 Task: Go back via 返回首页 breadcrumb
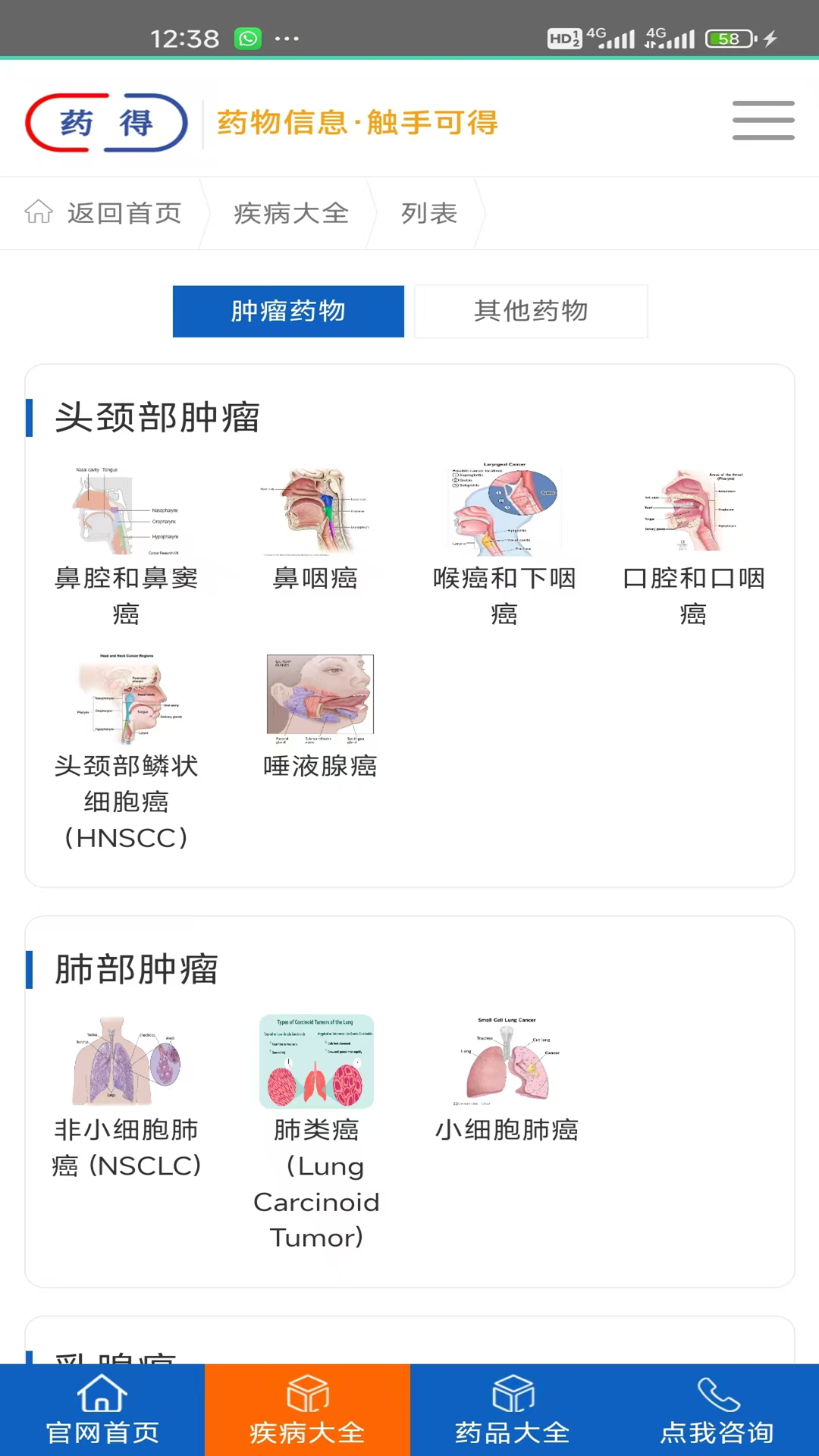point(104,213)
